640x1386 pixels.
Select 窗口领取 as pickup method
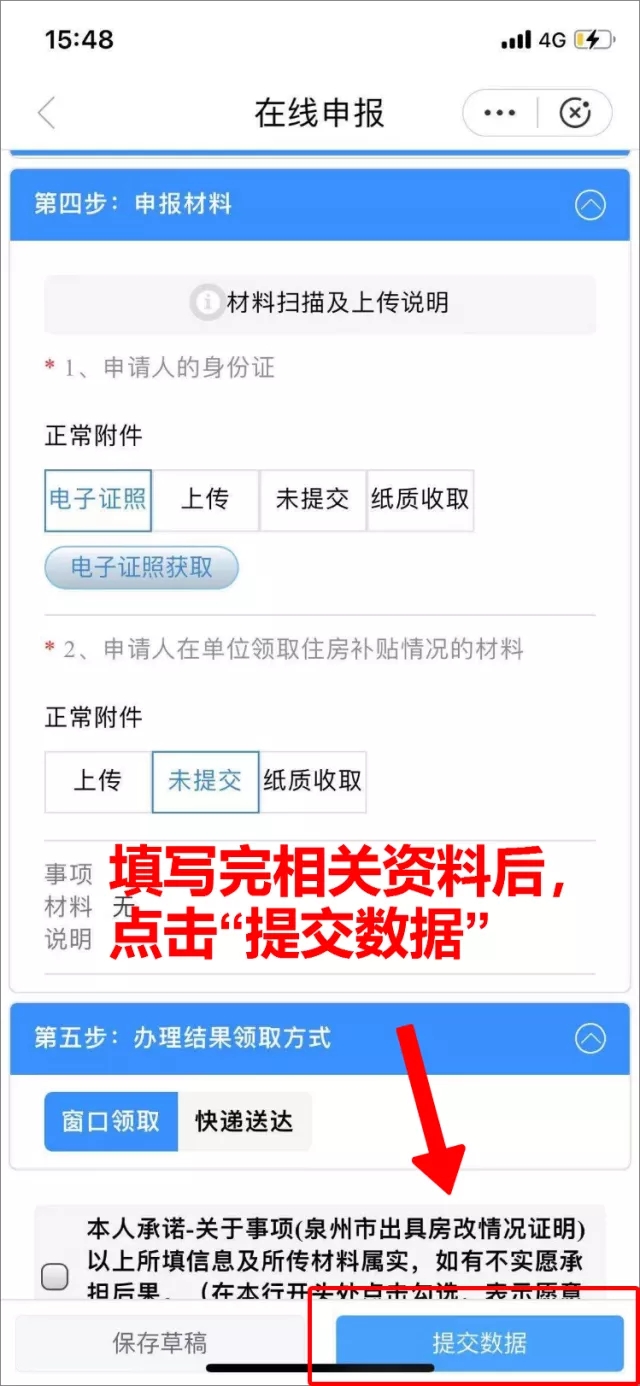pyautogui.click(x=111, y=1121)
